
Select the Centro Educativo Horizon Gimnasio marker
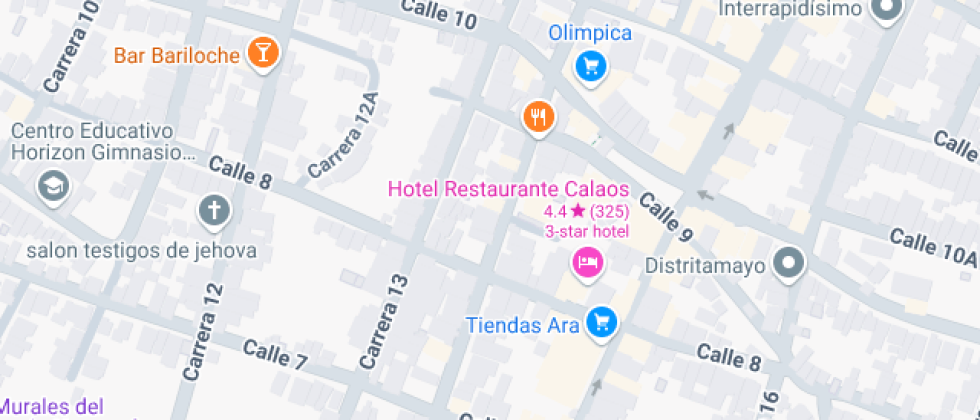(x=51, y=185)
